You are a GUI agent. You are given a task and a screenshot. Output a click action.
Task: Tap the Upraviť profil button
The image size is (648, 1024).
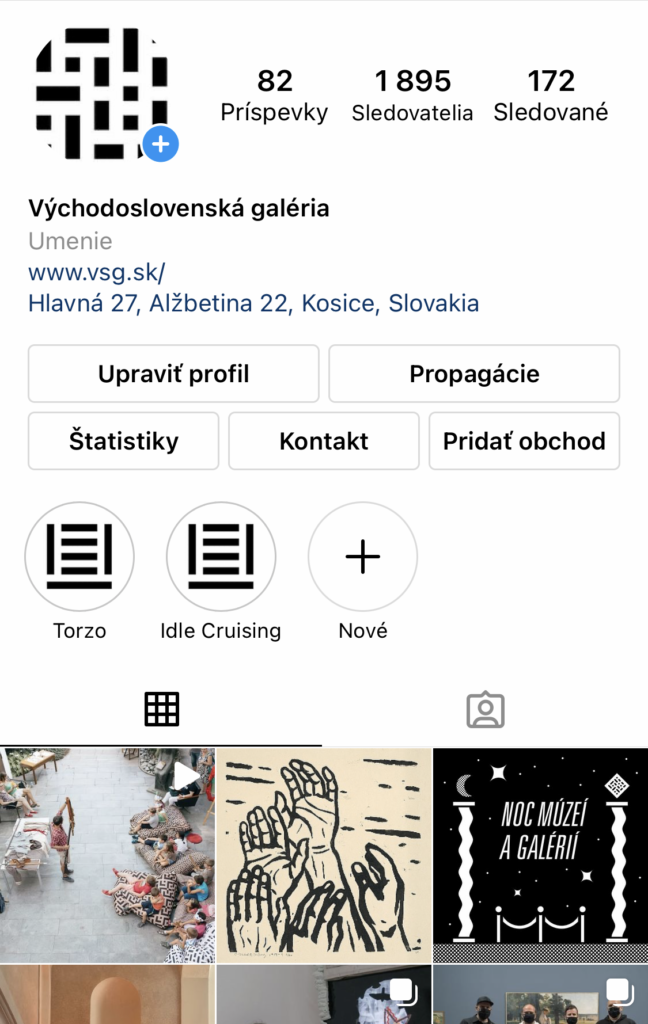173,374
